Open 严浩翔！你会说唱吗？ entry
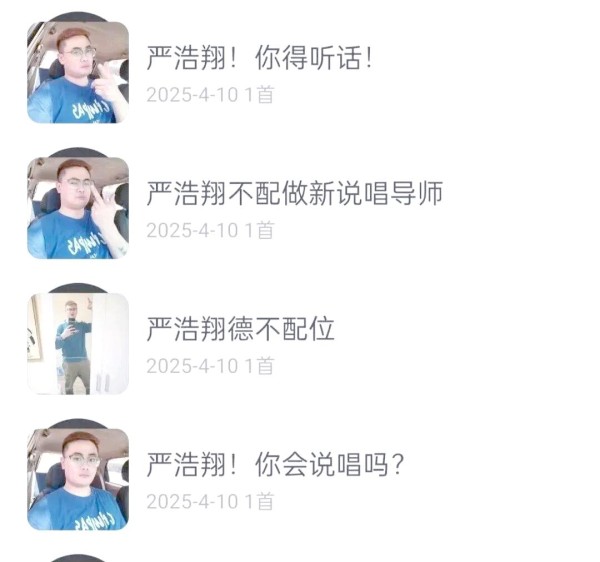600x562 pixels. (275, 465)
